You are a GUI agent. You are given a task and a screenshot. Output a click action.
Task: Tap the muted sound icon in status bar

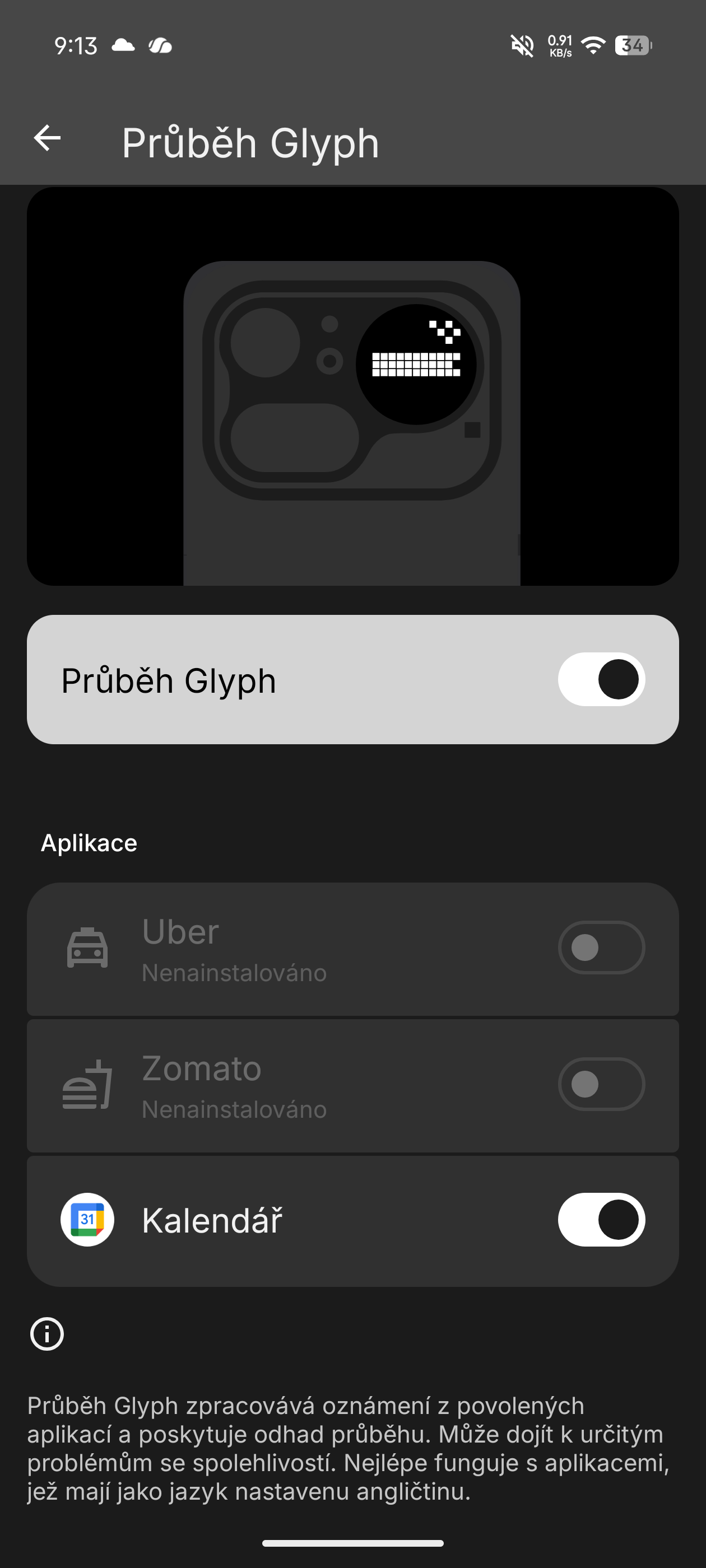click(x=523, y=45)
